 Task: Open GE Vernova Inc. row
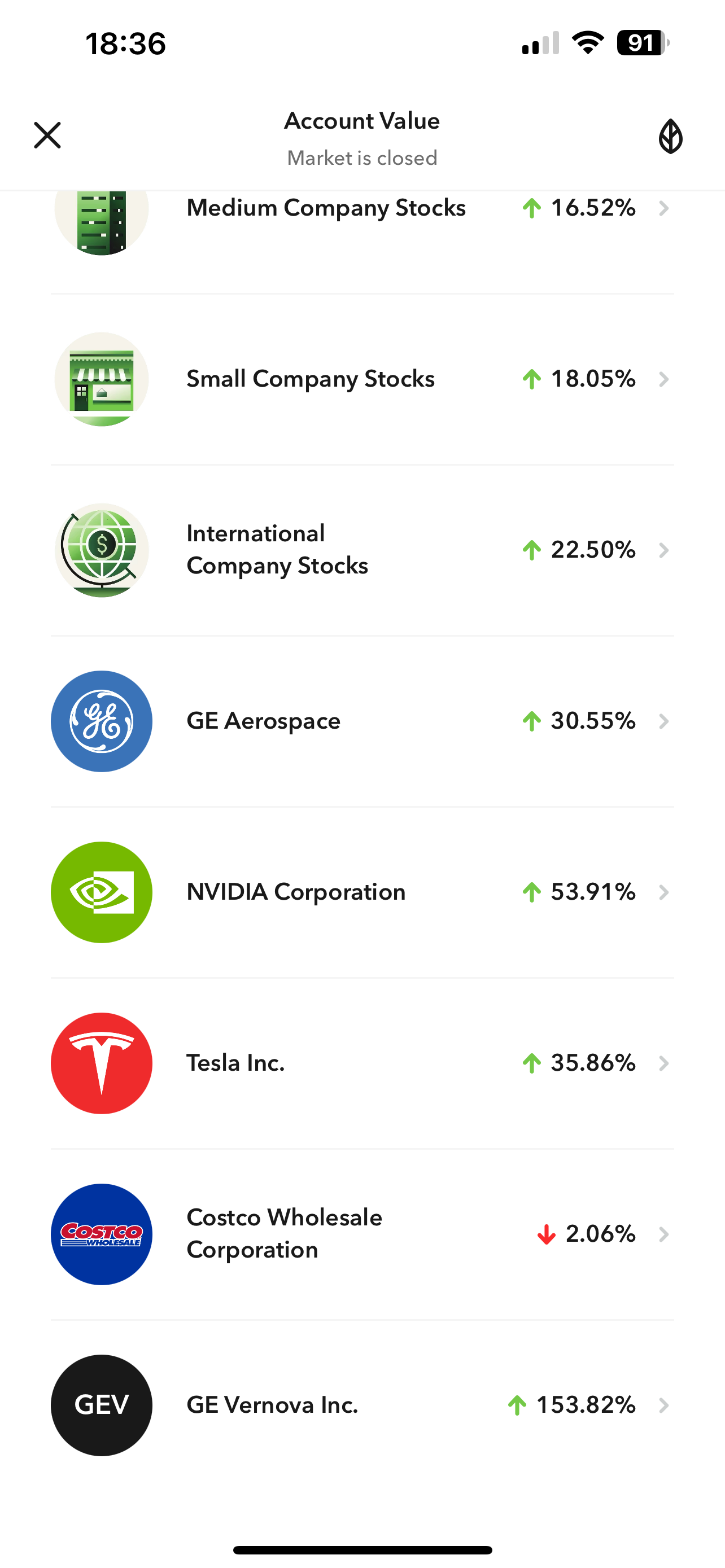tap(362, 1406)
